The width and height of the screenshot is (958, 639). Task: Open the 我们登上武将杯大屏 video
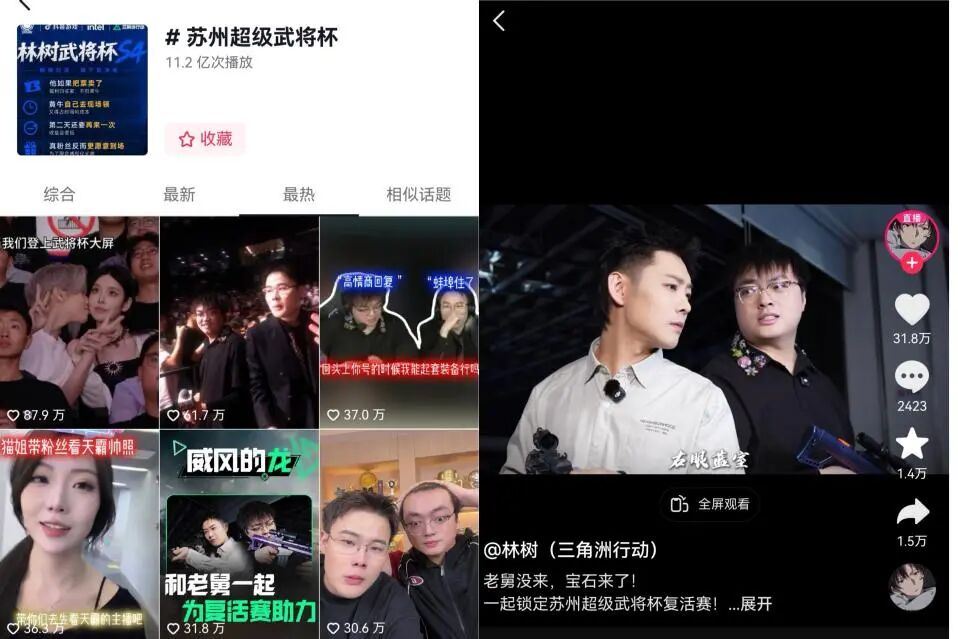[79, 322]
